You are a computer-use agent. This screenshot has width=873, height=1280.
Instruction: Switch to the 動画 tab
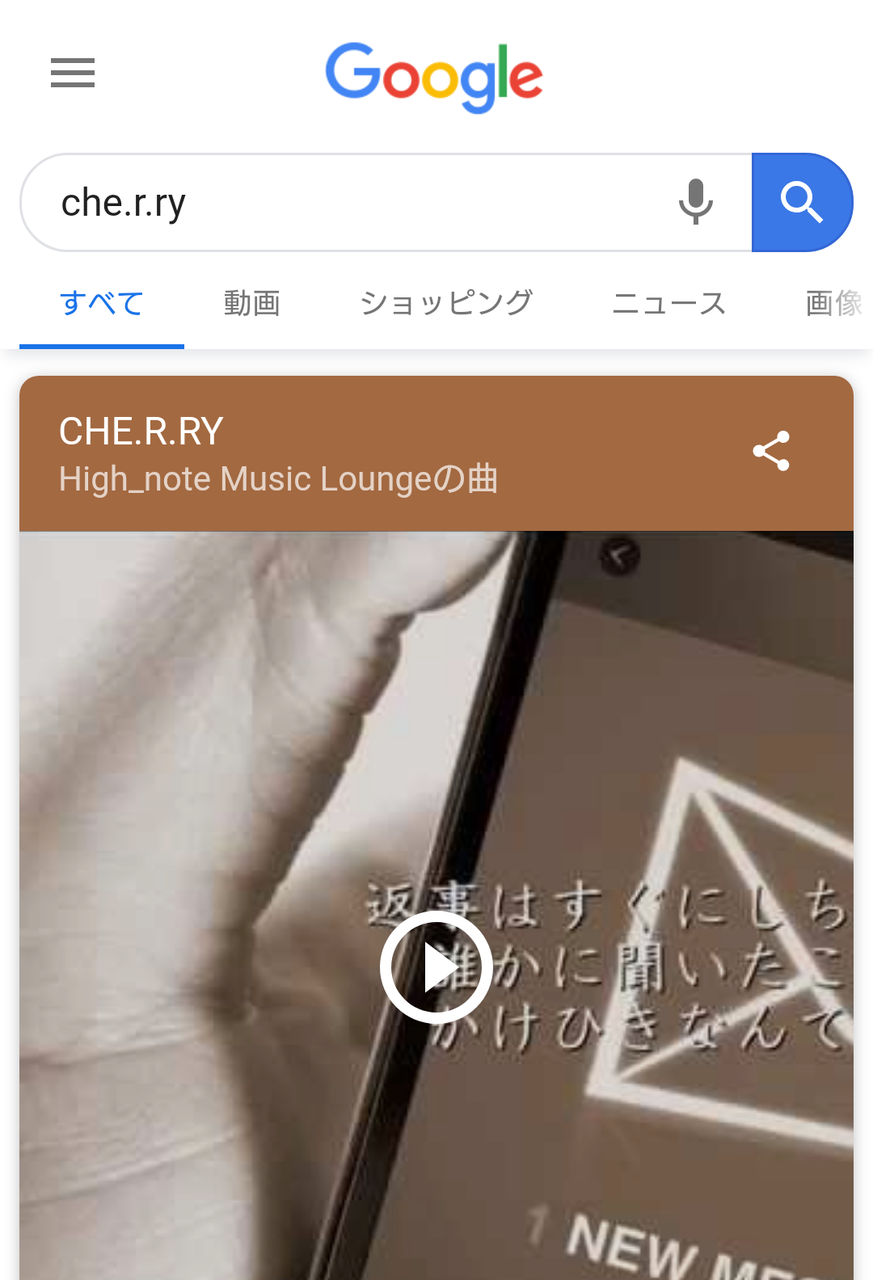pyautogui.click(x=252, y=303)
